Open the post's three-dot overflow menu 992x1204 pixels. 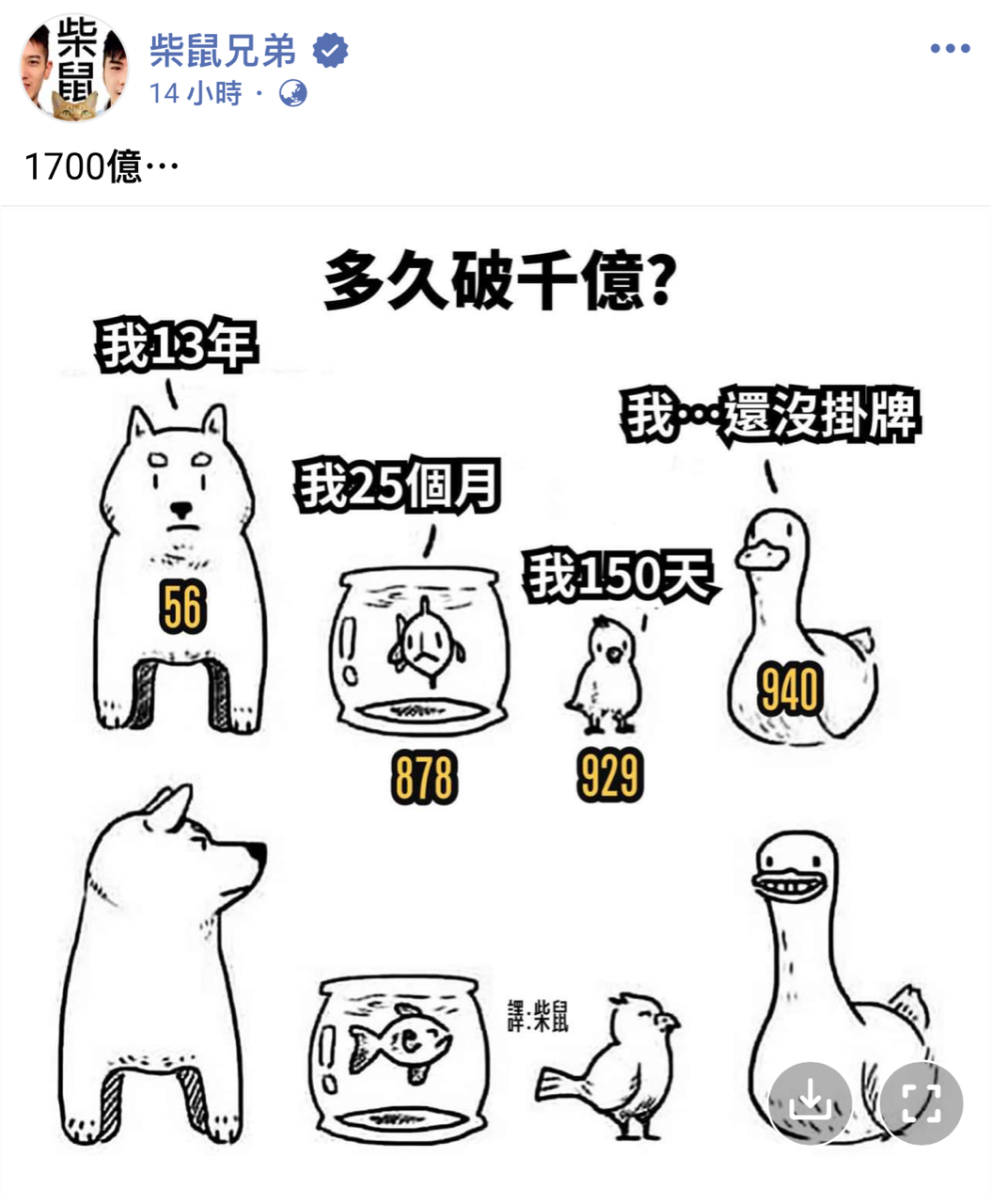(950, 49)
